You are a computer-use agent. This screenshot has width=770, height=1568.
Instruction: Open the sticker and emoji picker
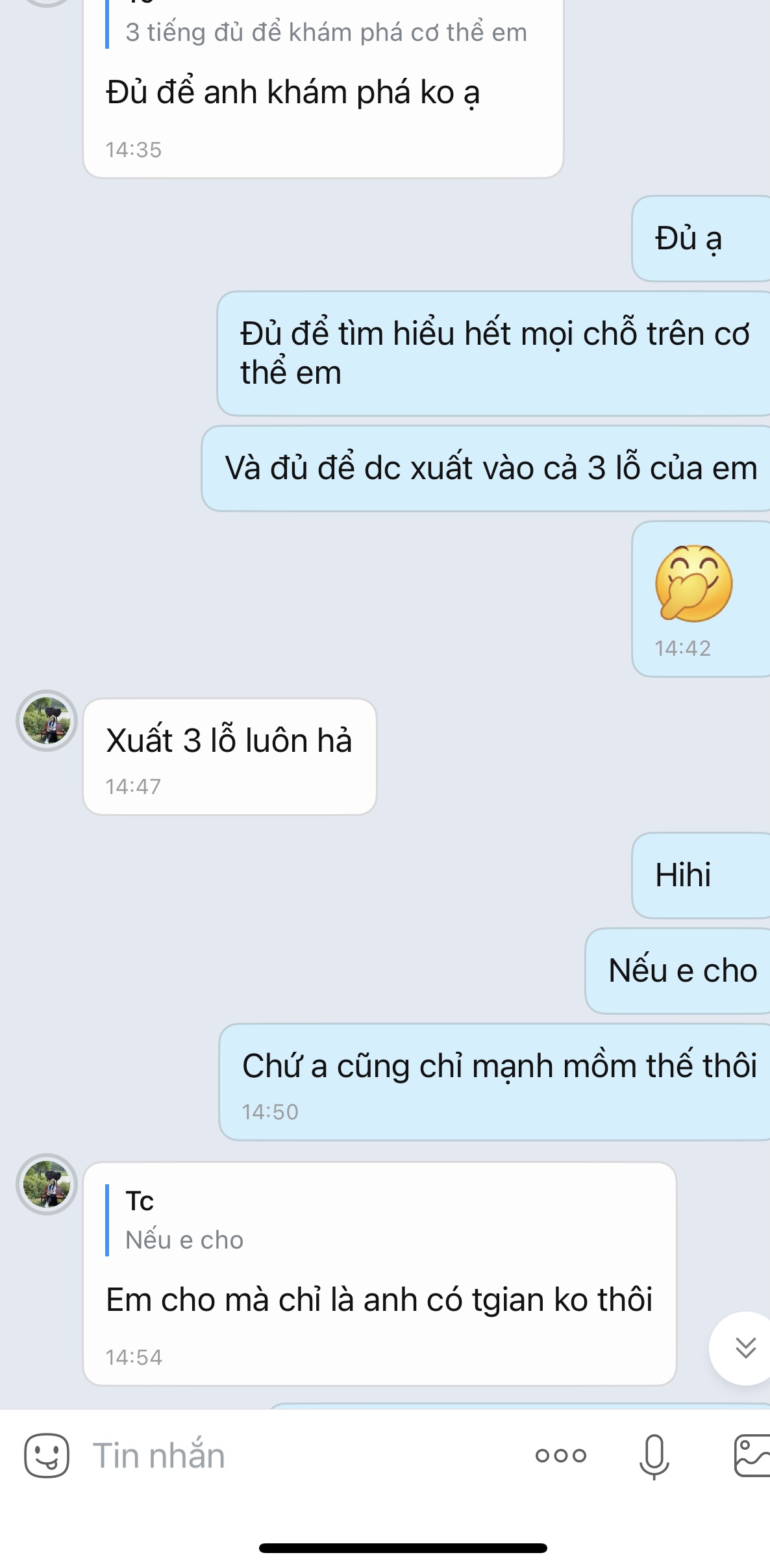[x=46, y=1455]
